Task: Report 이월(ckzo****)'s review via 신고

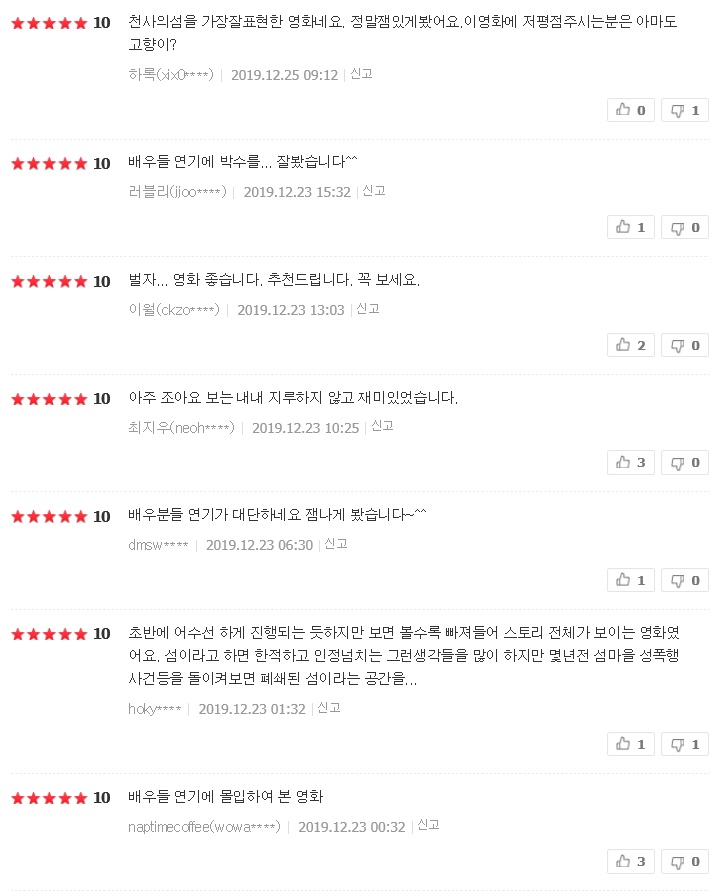Action: 368,309
